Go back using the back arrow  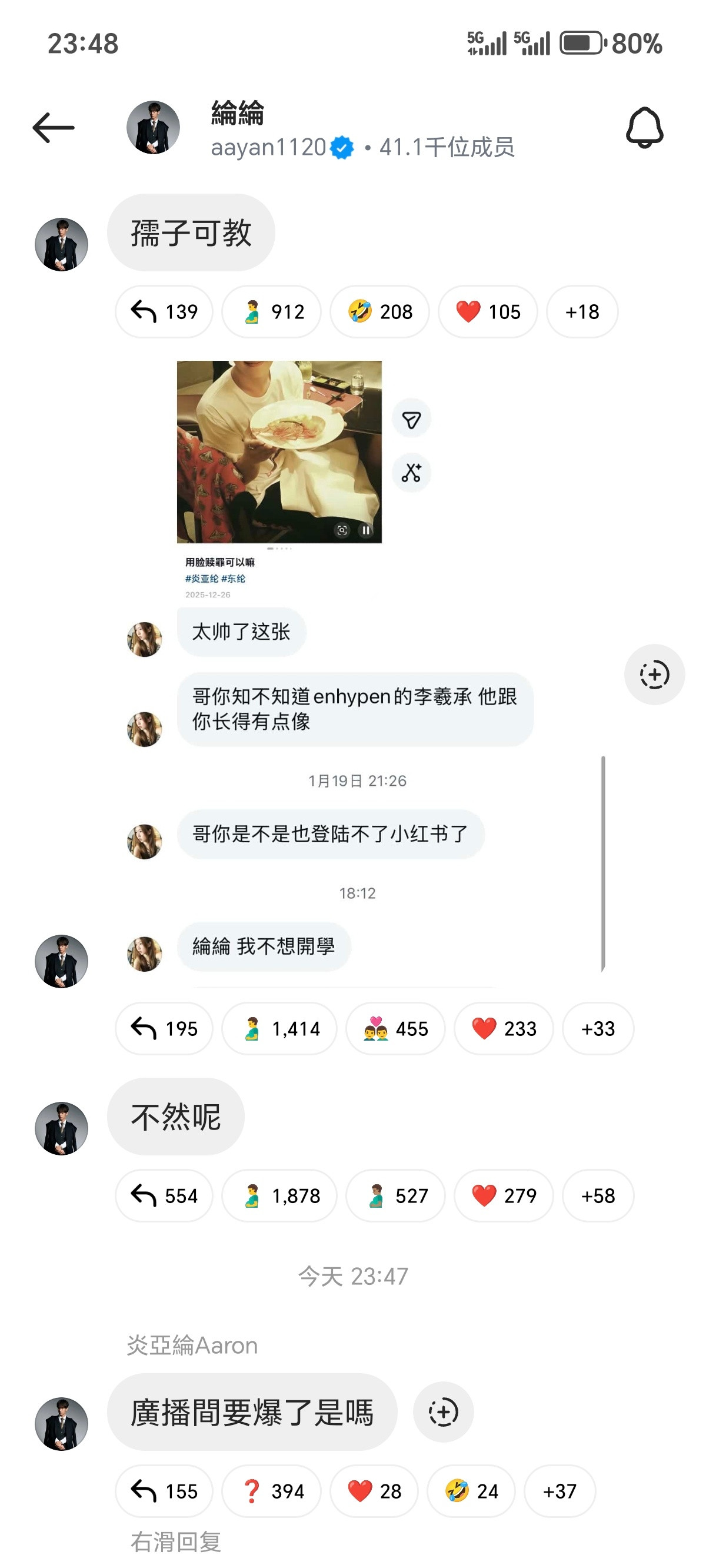coord(54,127)
